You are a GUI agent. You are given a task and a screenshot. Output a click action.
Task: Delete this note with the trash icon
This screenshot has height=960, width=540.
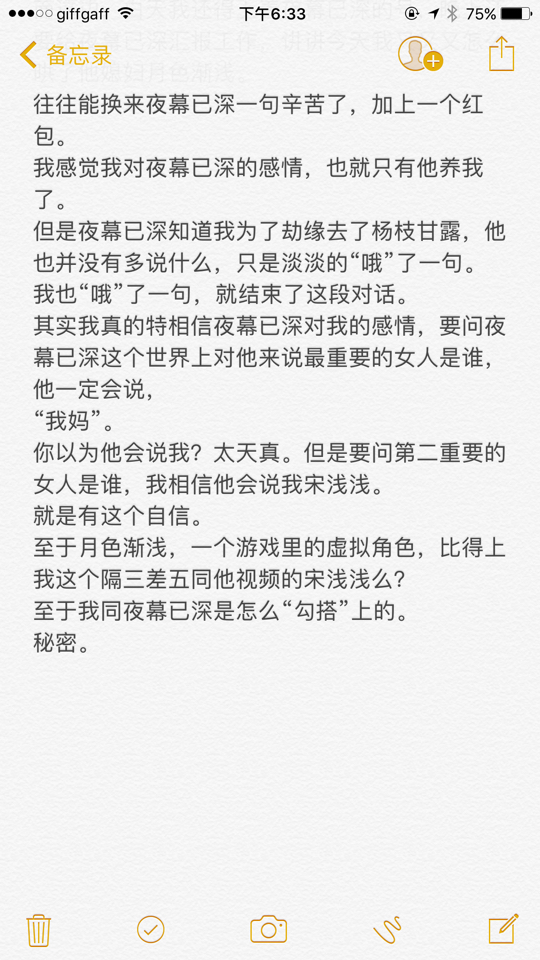[39, 930]
